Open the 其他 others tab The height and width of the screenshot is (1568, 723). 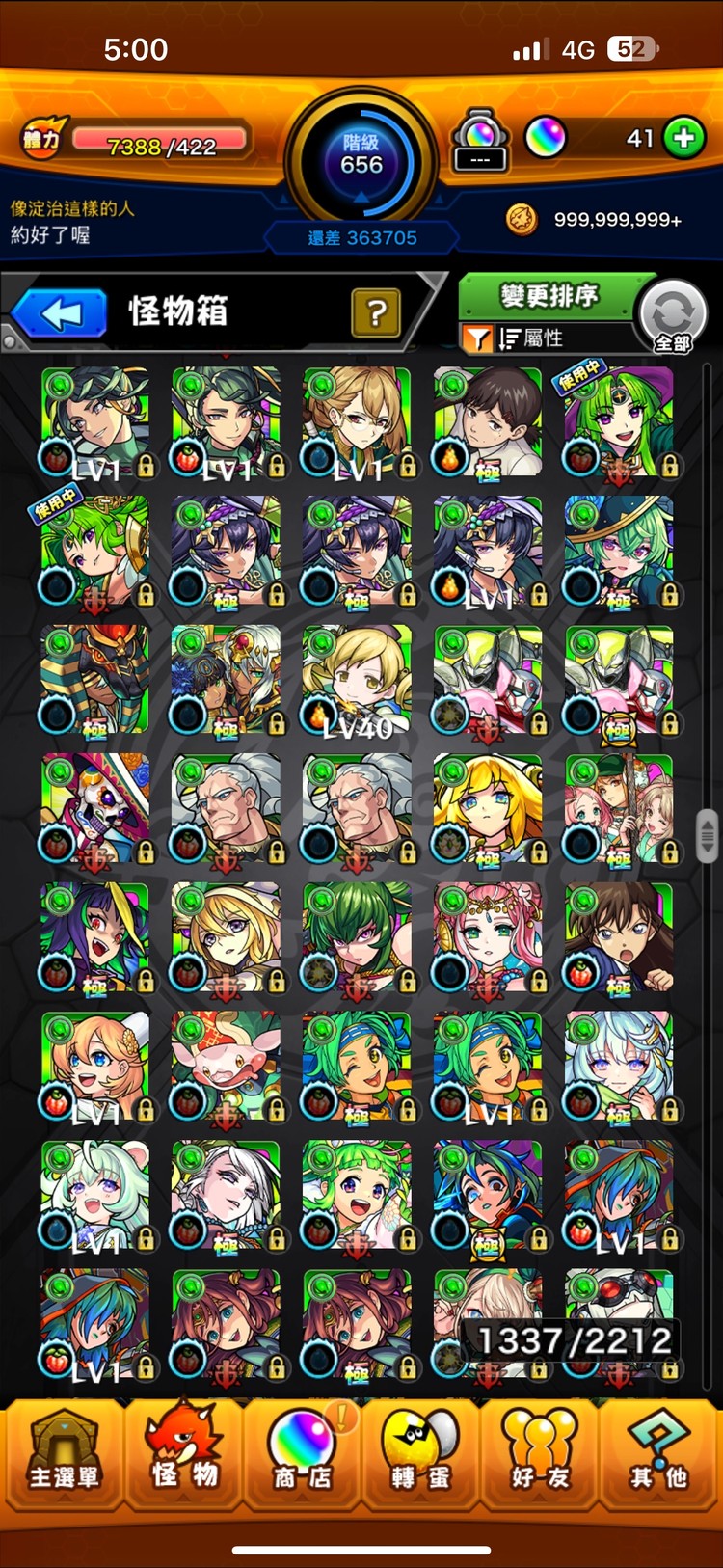coord(659,1454)
